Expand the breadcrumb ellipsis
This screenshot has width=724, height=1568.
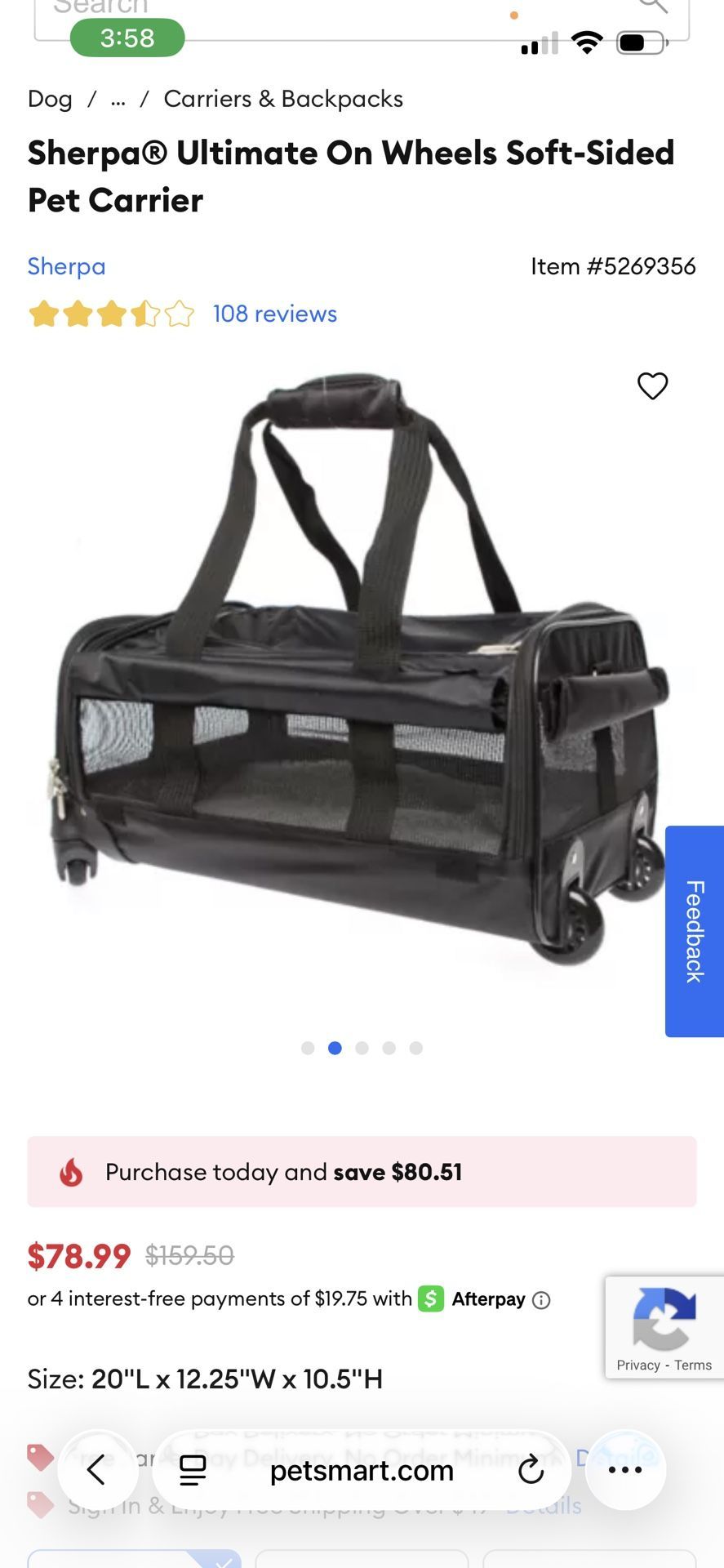click(x=118, y=100)
